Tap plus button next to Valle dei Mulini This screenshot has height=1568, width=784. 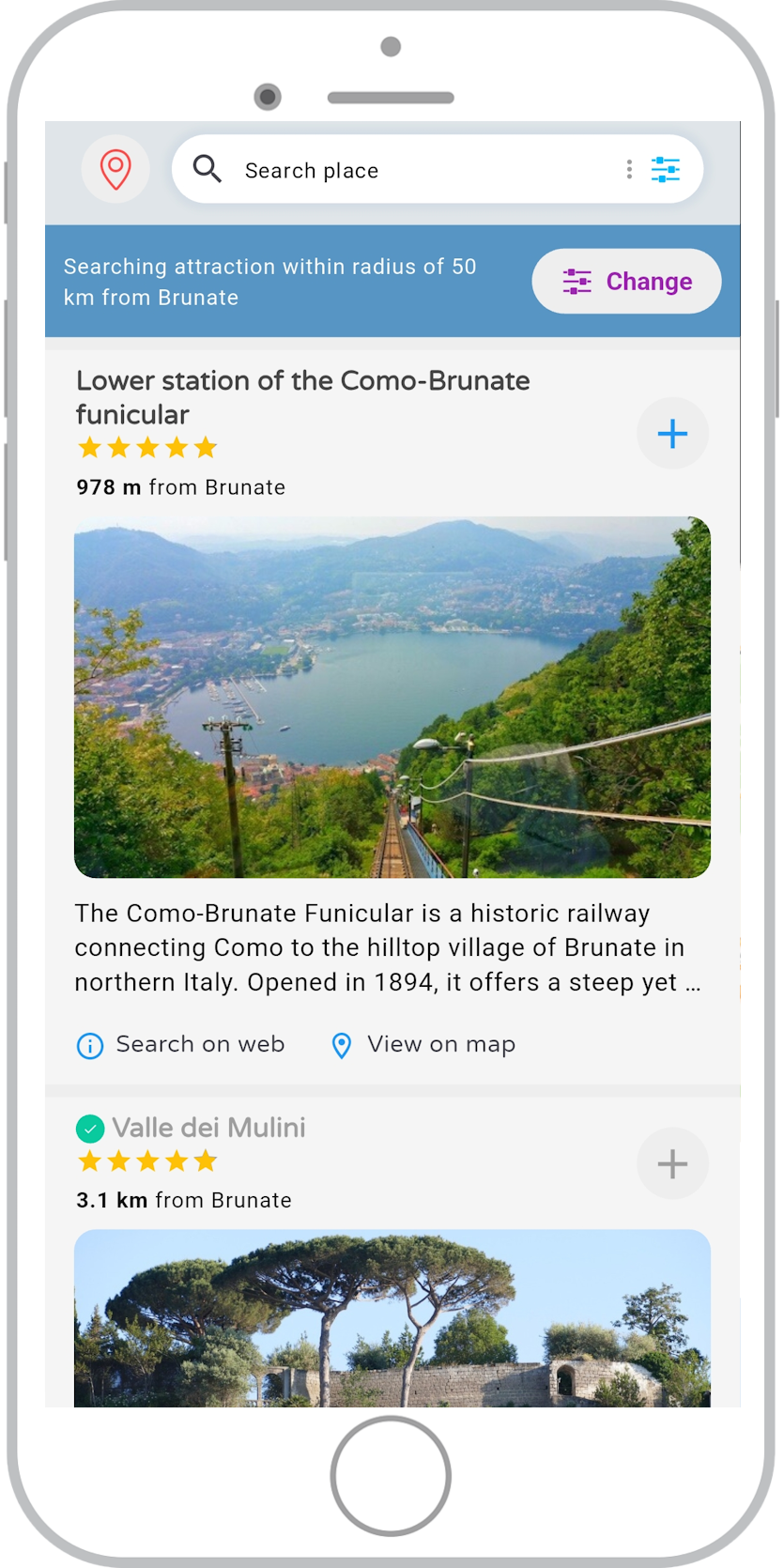click(x=672, y=1163)
